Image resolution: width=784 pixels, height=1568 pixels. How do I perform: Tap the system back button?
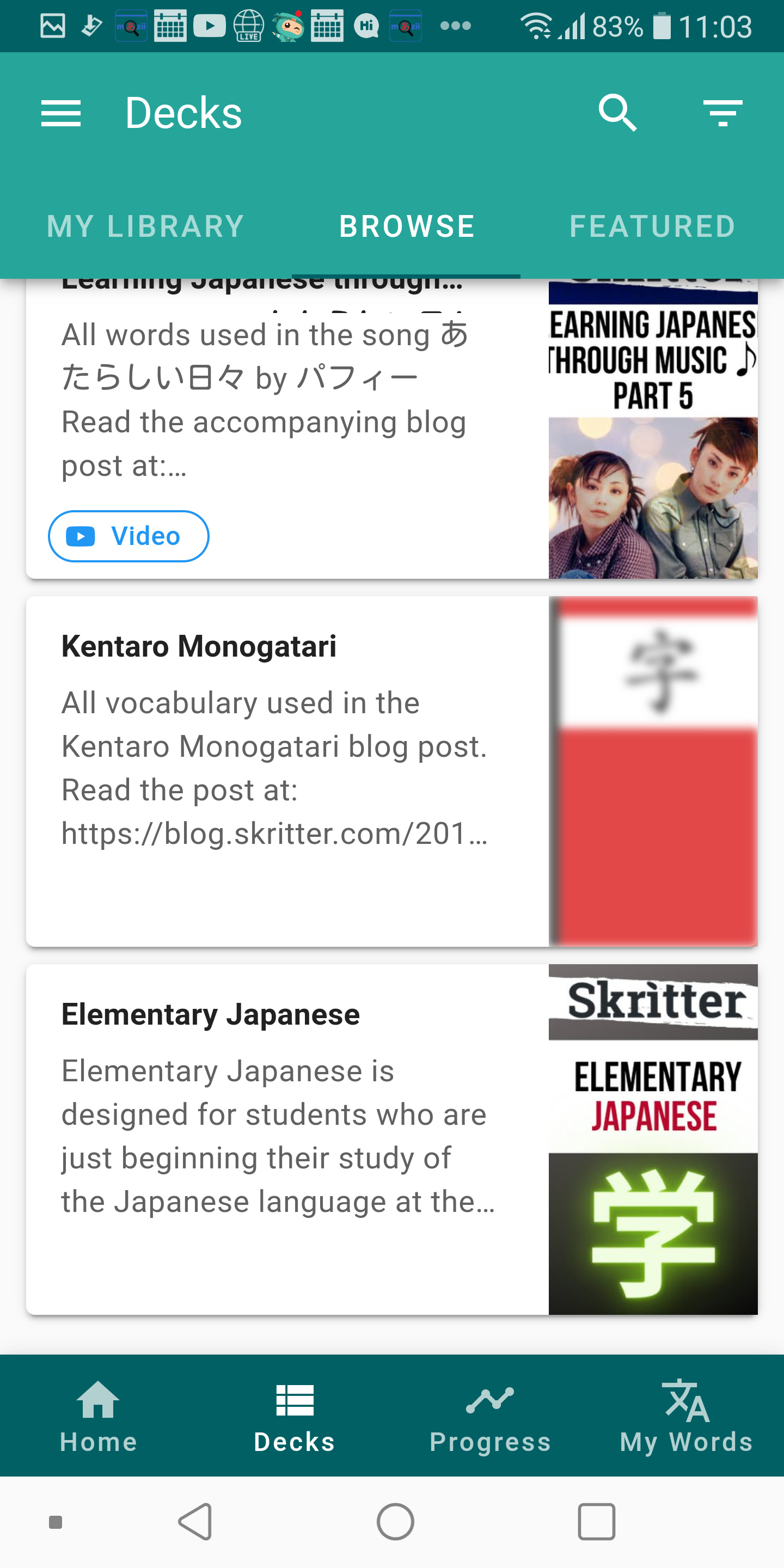pos(195,1522)
